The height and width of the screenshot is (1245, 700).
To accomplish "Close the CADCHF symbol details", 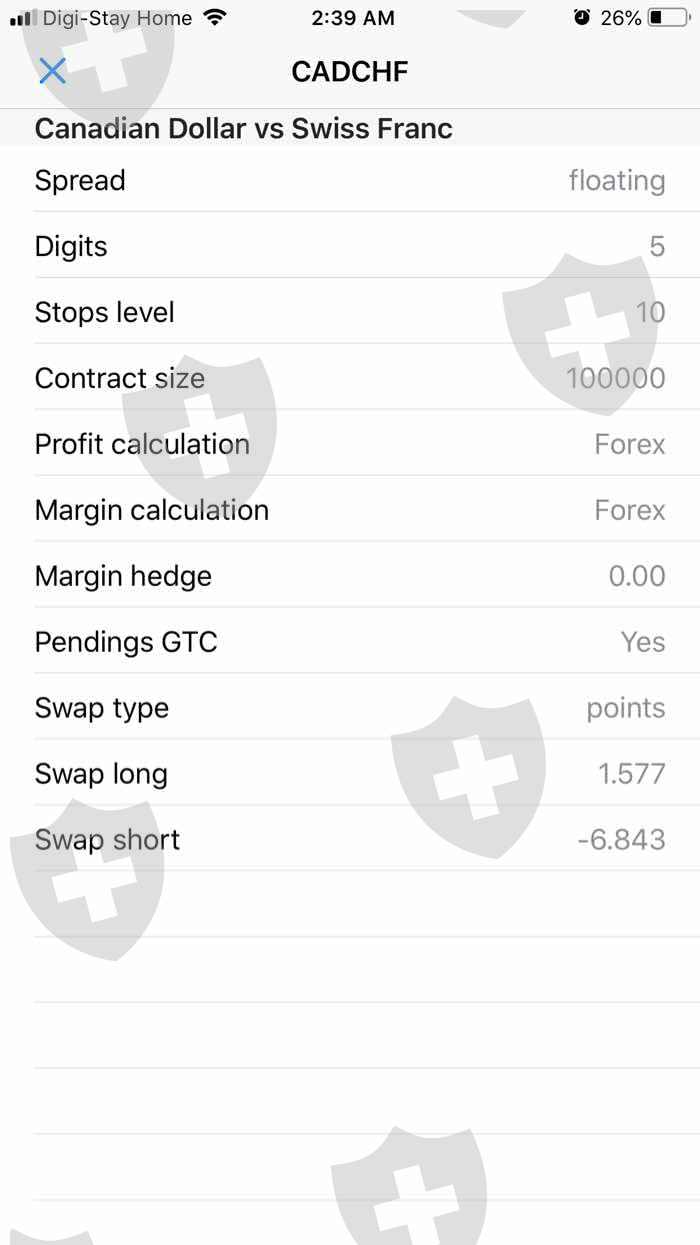I will [x=52, y=71].
